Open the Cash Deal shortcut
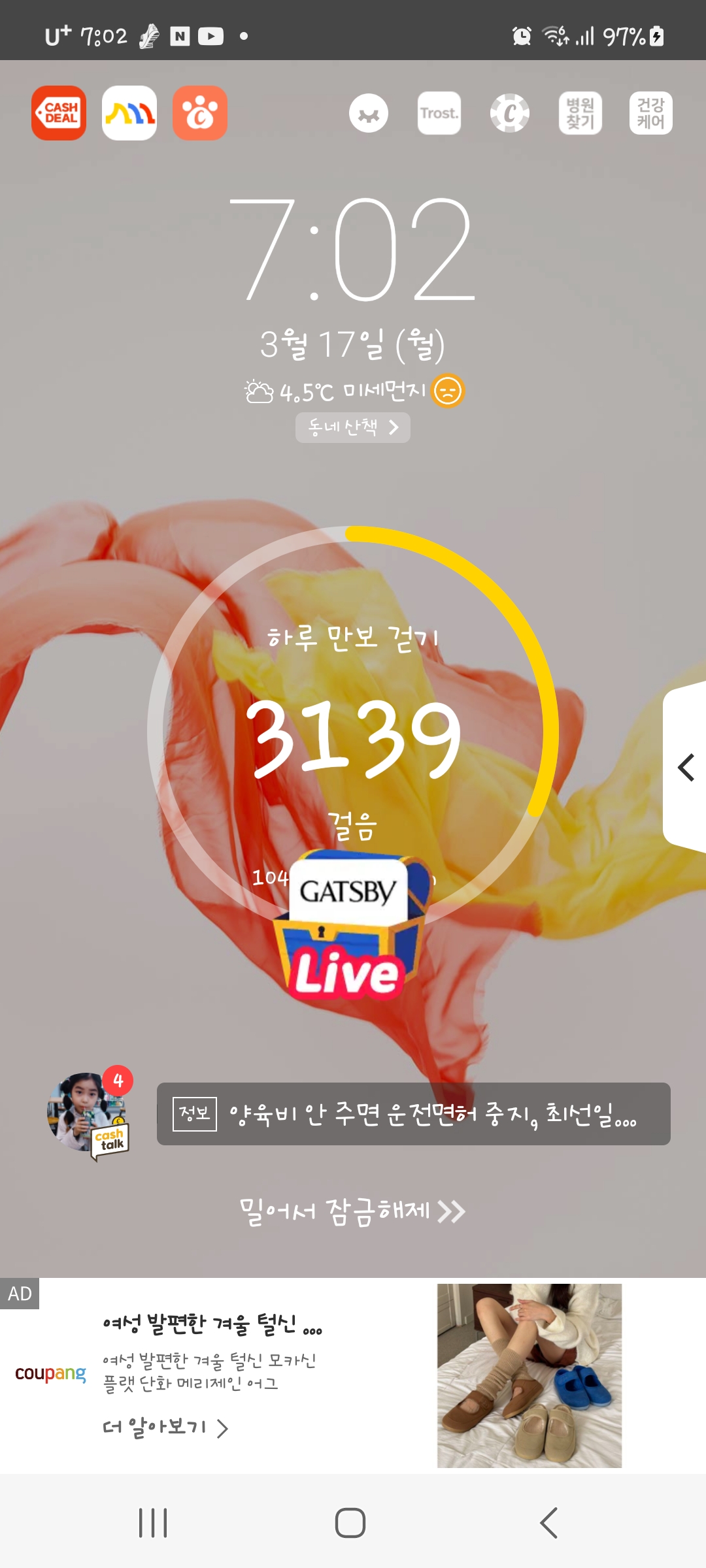Image resolution: width=706 pixels, height=1568 pixels. tap(59, 113)
